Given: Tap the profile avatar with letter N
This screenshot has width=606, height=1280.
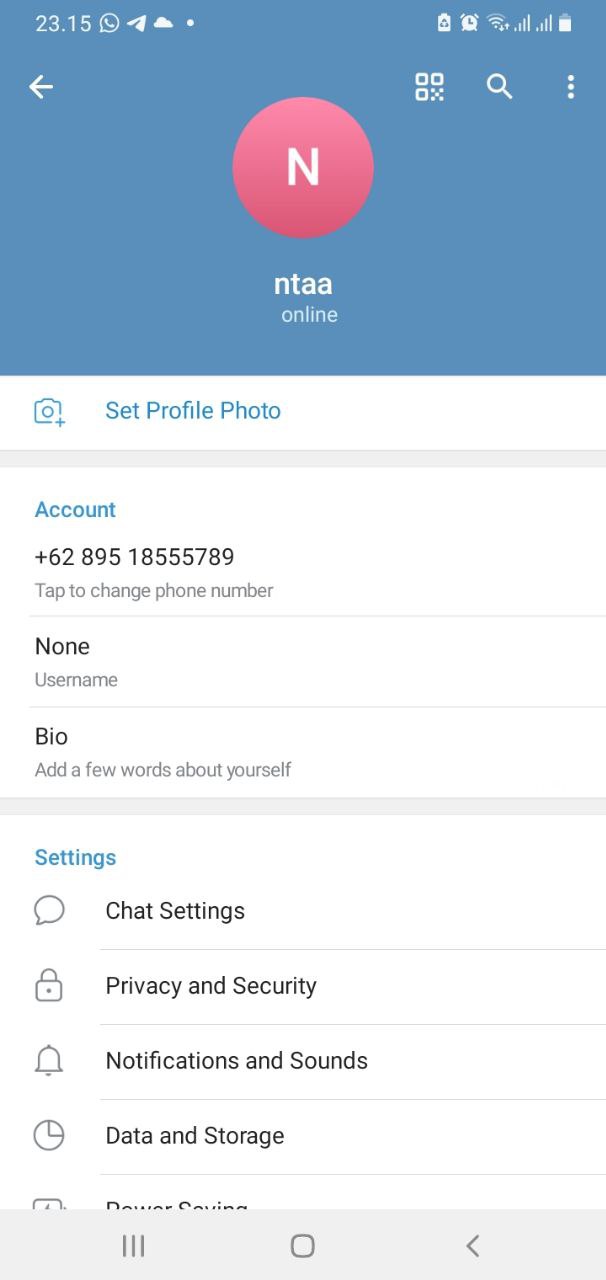Looking at the screenshot, I should point(303,168).
